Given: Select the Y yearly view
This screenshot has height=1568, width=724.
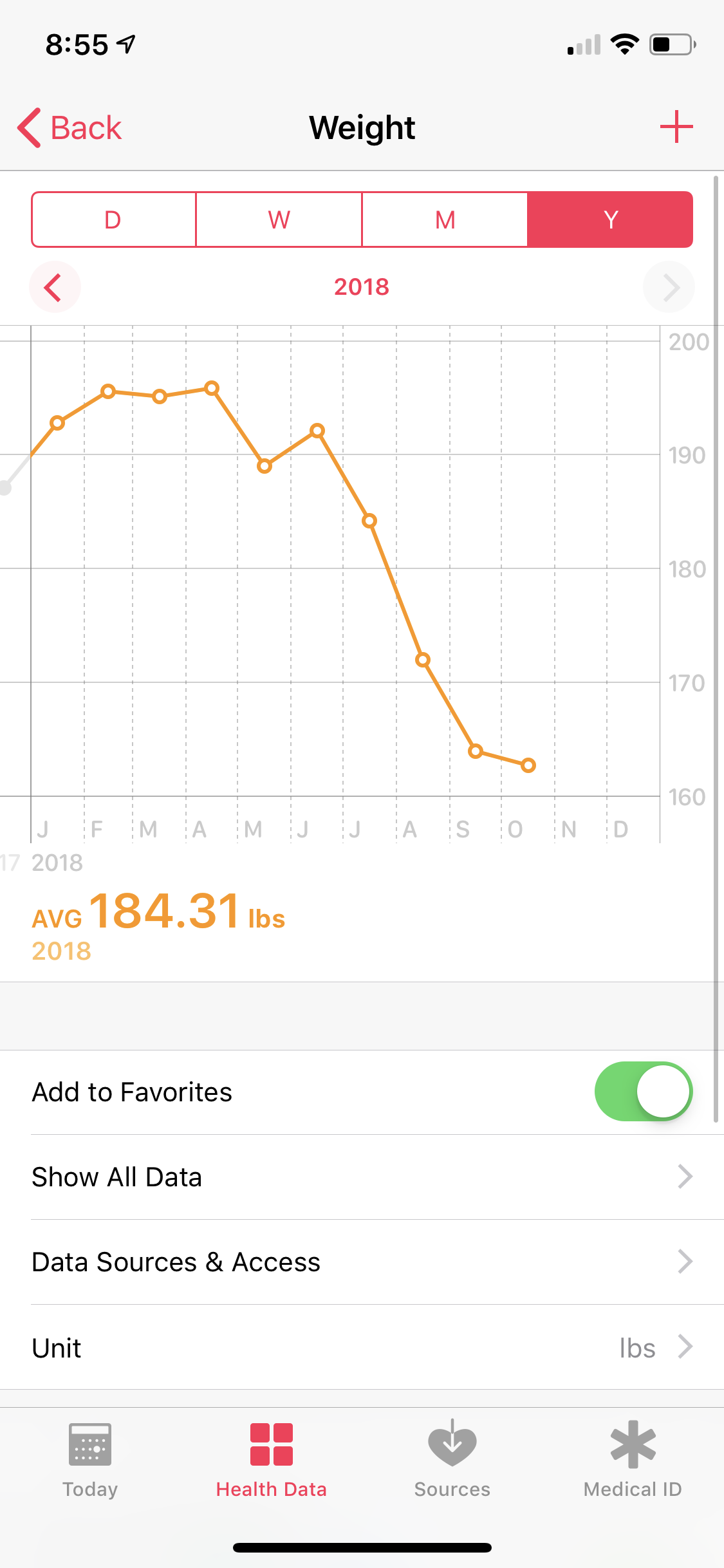Looking at the screenshot, I should point(610,219).
